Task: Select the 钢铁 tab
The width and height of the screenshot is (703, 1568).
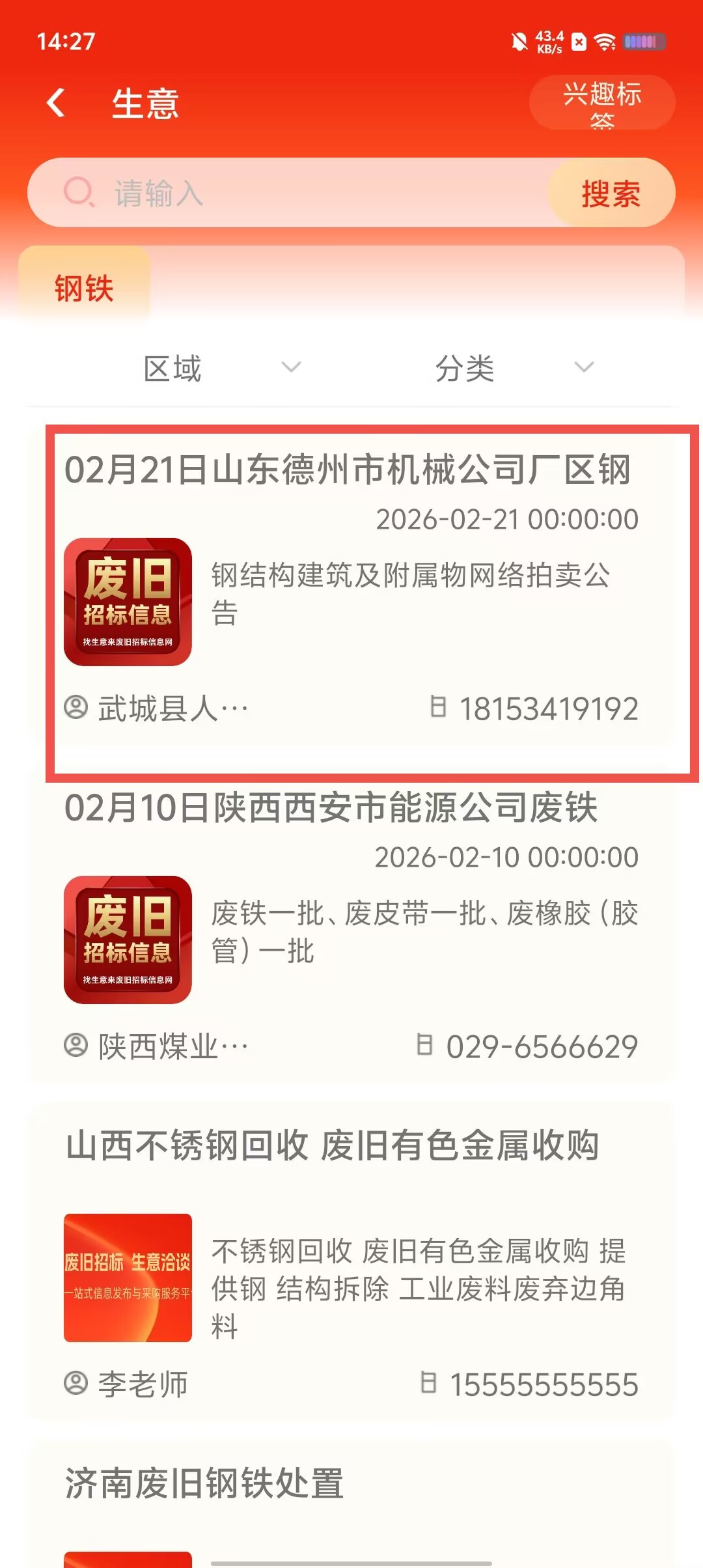Action: point(85,288)
